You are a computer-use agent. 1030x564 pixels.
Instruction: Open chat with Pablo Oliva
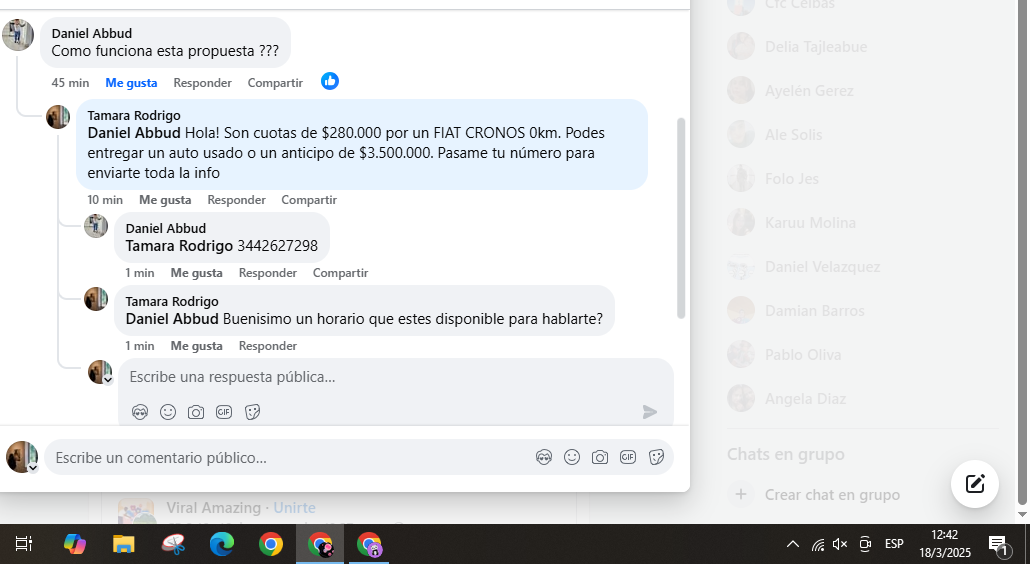tap(802, 354)
